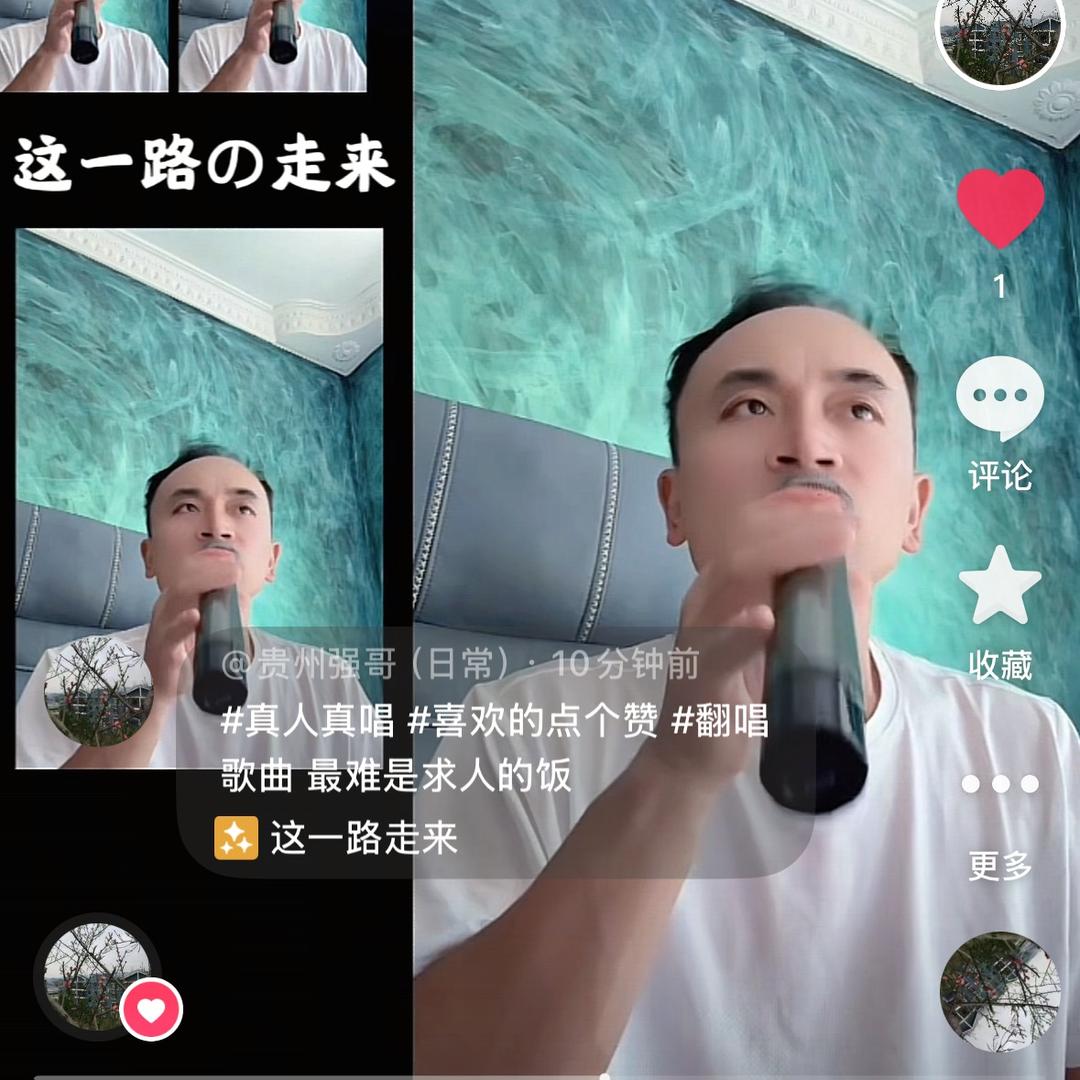Screen dimensions: 1080x1080
Task: Open the spinning music disc
Action: (1000, 990)
